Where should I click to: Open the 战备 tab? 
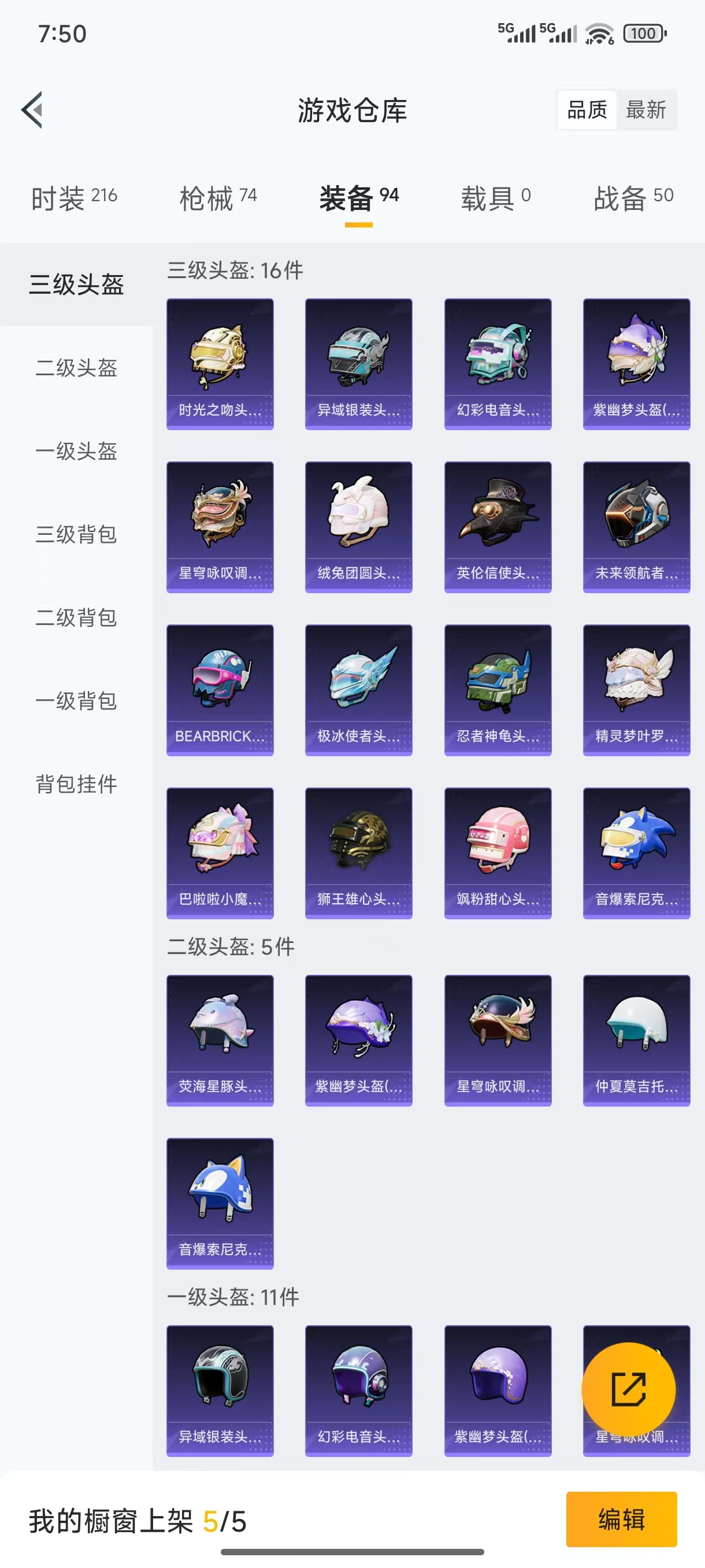(633, 198)
